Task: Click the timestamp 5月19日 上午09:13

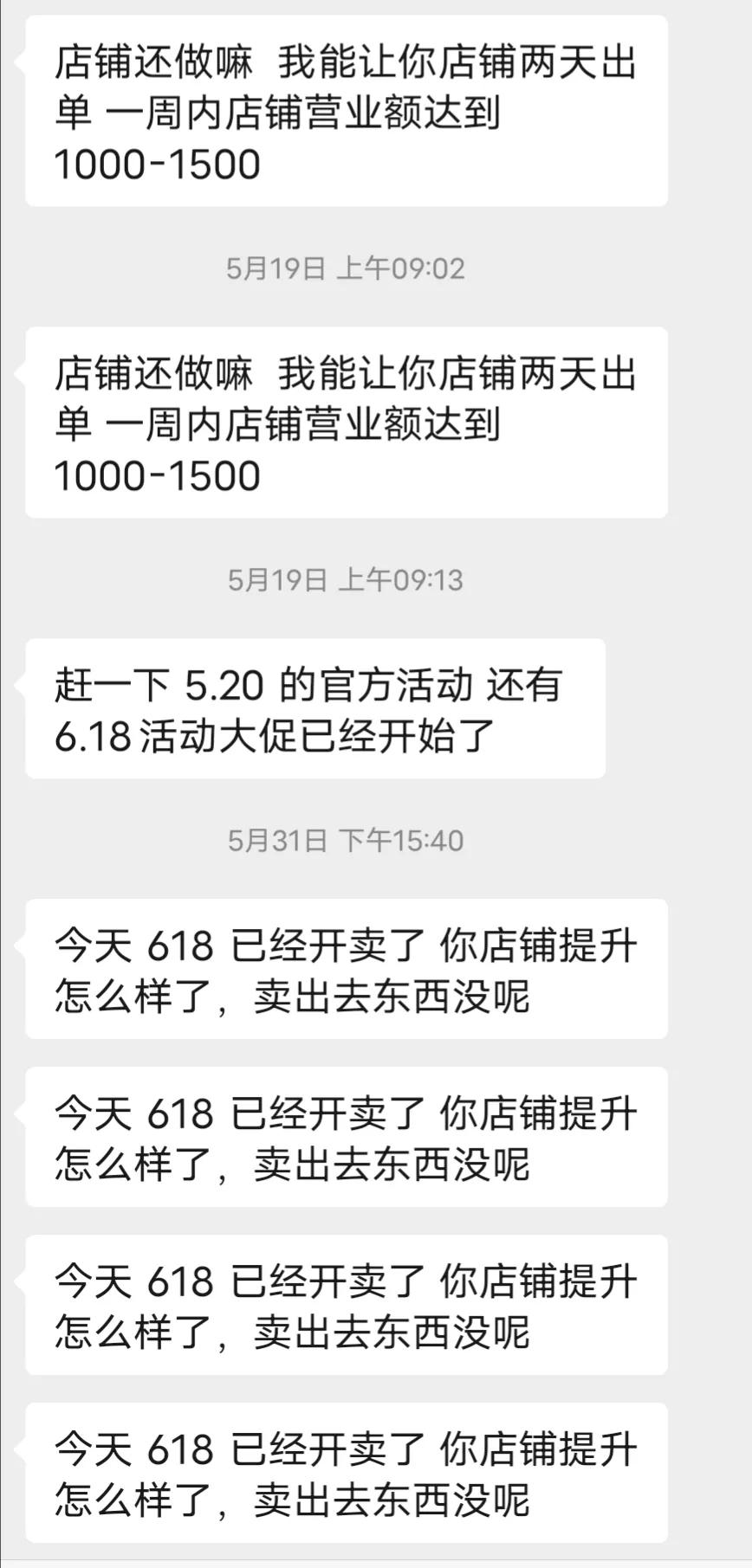Action: [345, 579]
